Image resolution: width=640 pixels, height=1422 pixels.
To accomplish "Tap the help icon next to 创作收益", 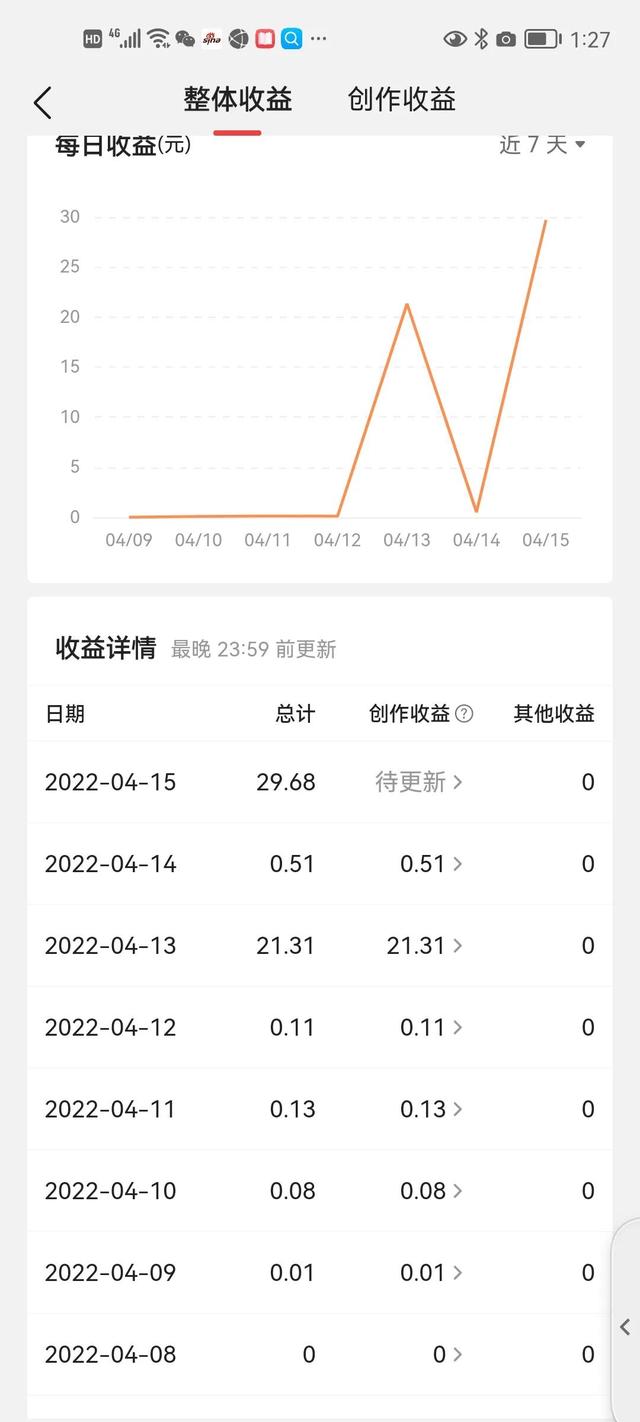I will pos(464,714).
